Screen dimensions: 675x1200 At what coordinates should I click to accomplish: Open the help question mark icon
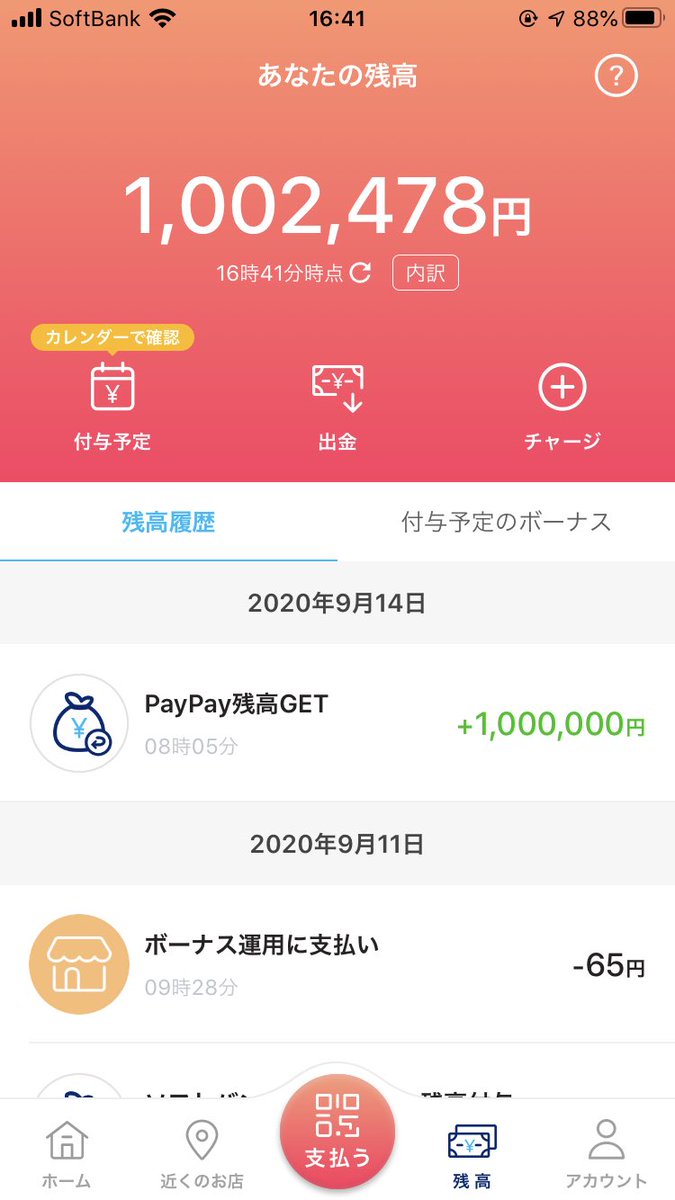[x=615, y=76]
